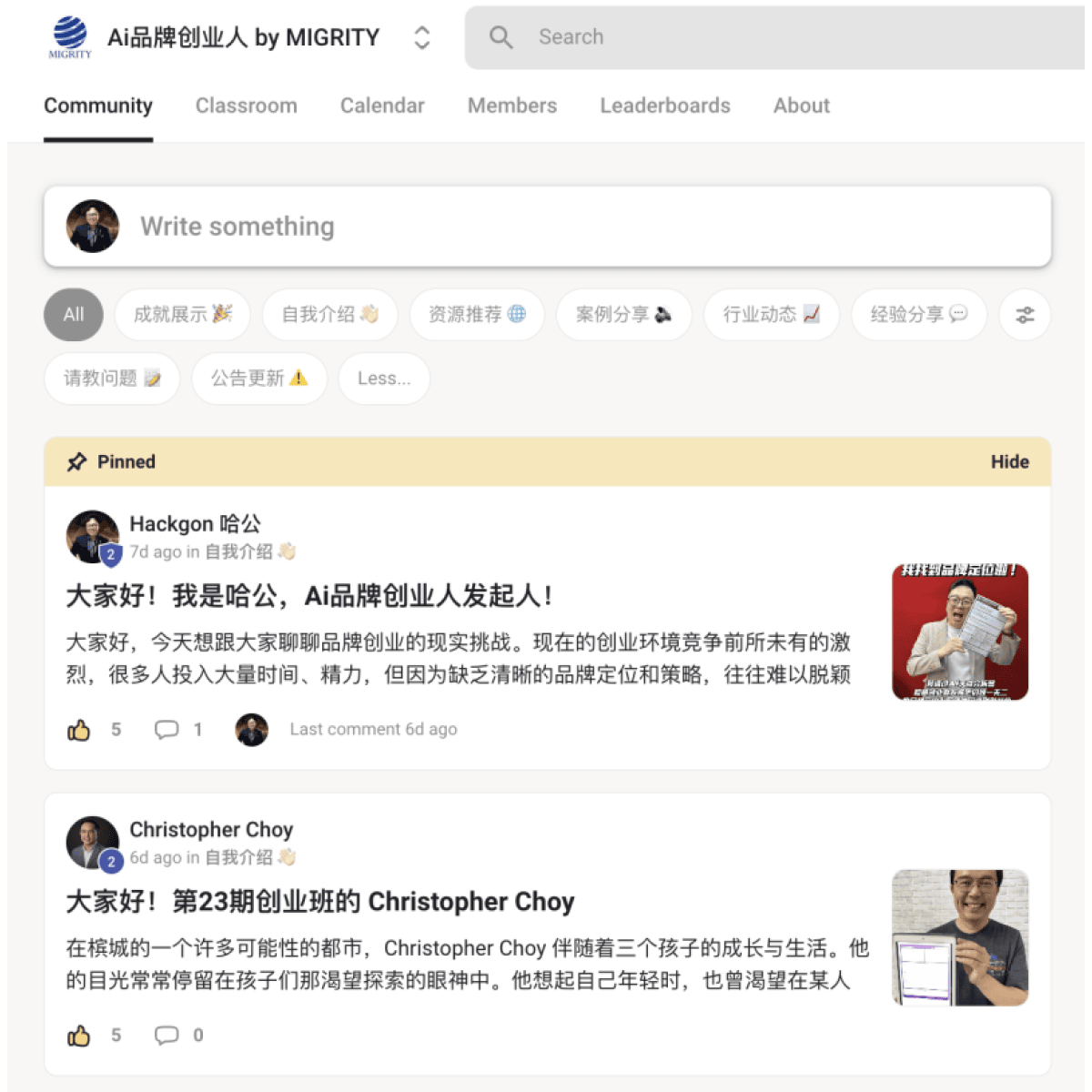Collapse categories with the Less... chip
The height and width of the screenshot is (1092, 1092).
pyautogui.click(x=383, y=379)
